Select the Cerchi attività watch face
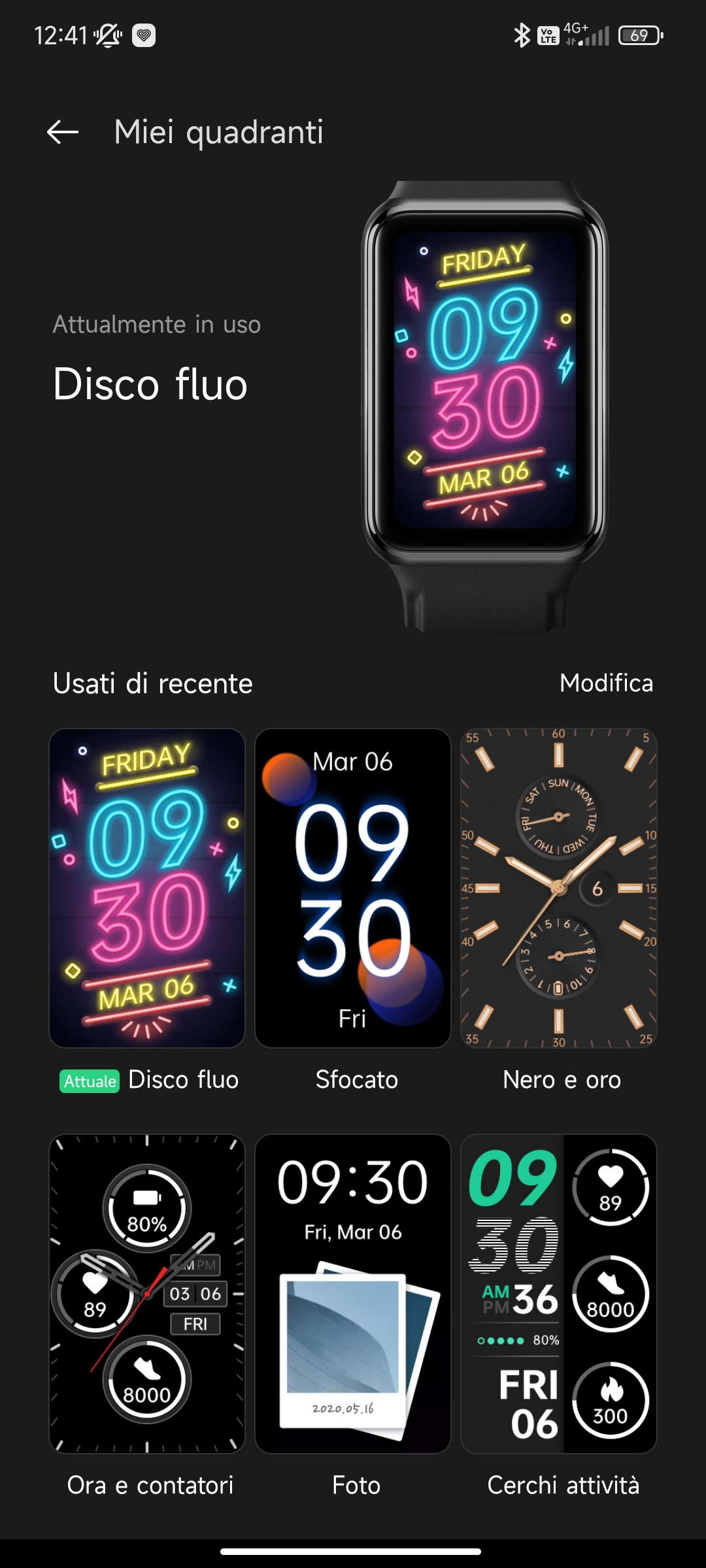Viewport: 706px width, 1568px height. [x=559, y=1294]
